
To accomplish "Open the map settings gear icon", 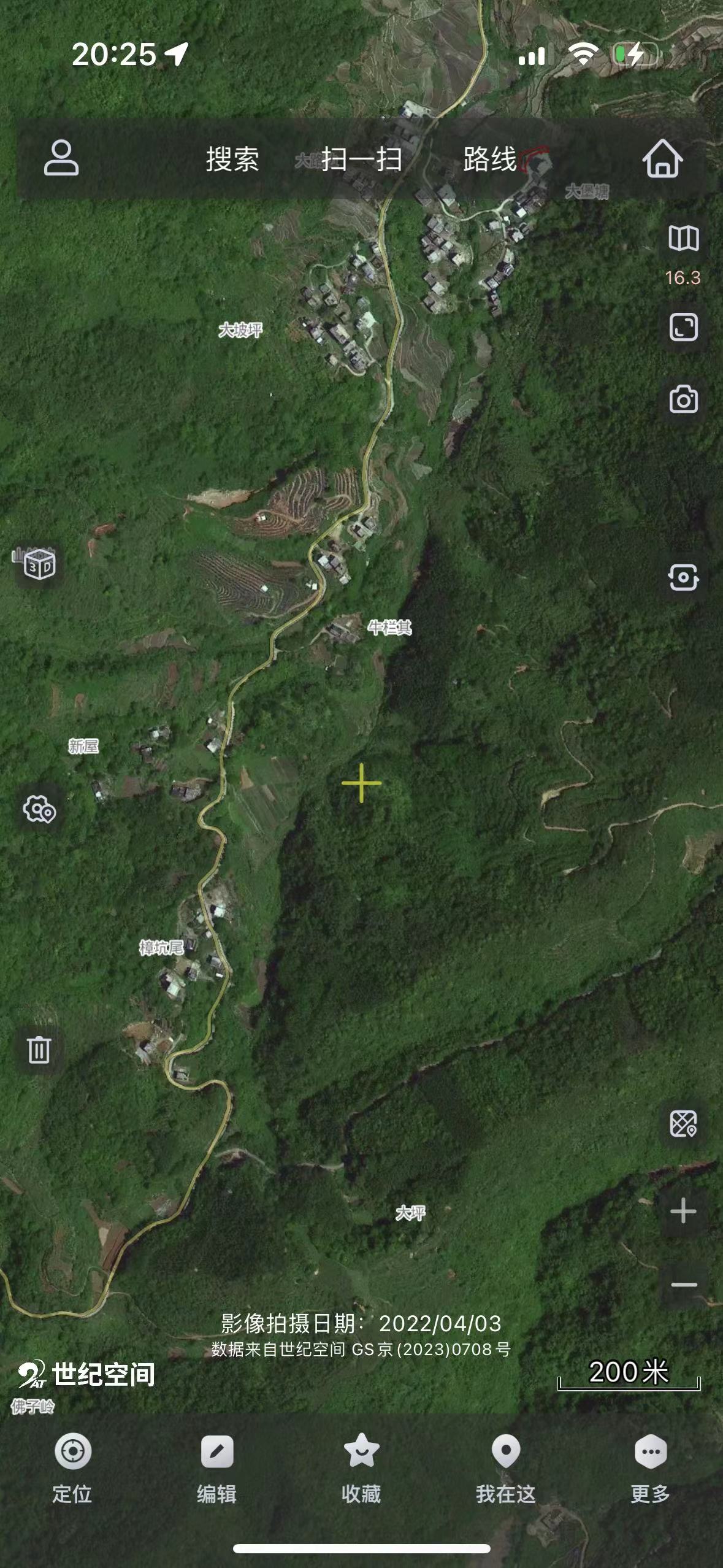I will 39,809.
